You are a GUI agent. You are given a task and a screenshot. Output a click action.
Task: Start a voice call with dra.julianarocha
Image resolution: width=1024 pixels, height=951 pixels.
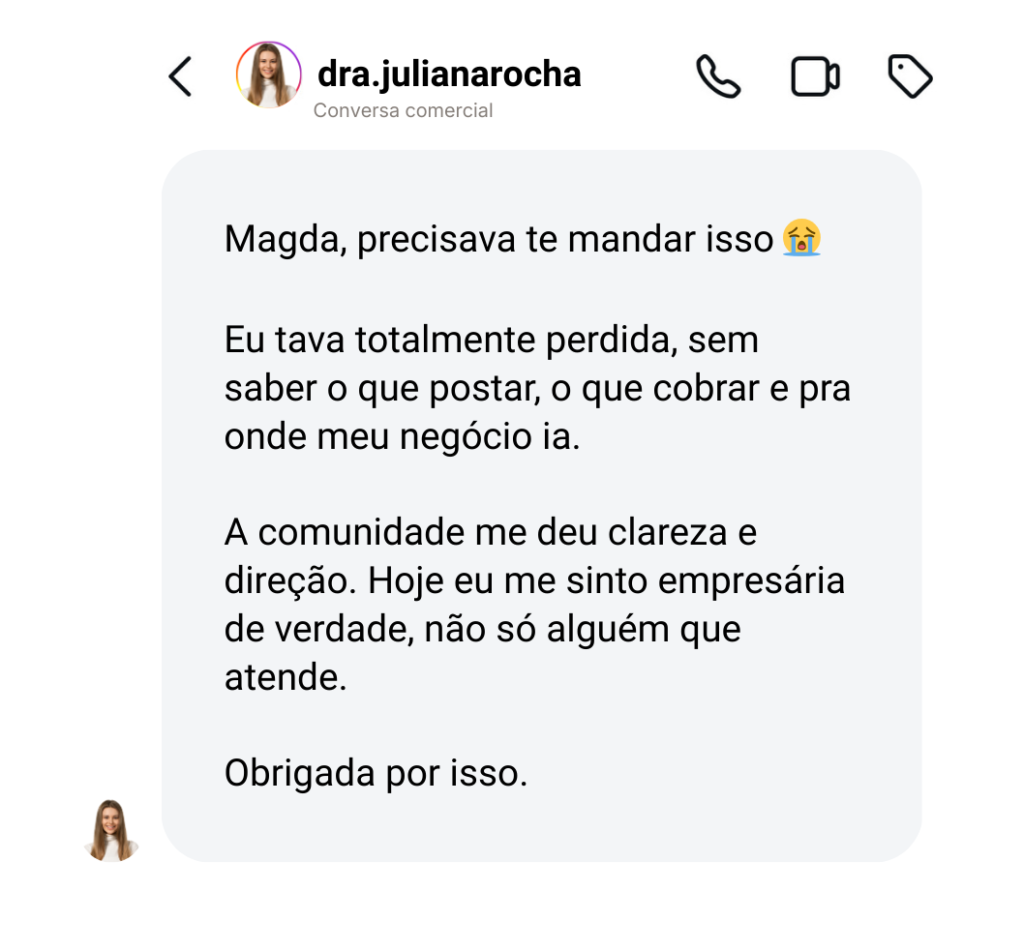click(x=718, y=77)
